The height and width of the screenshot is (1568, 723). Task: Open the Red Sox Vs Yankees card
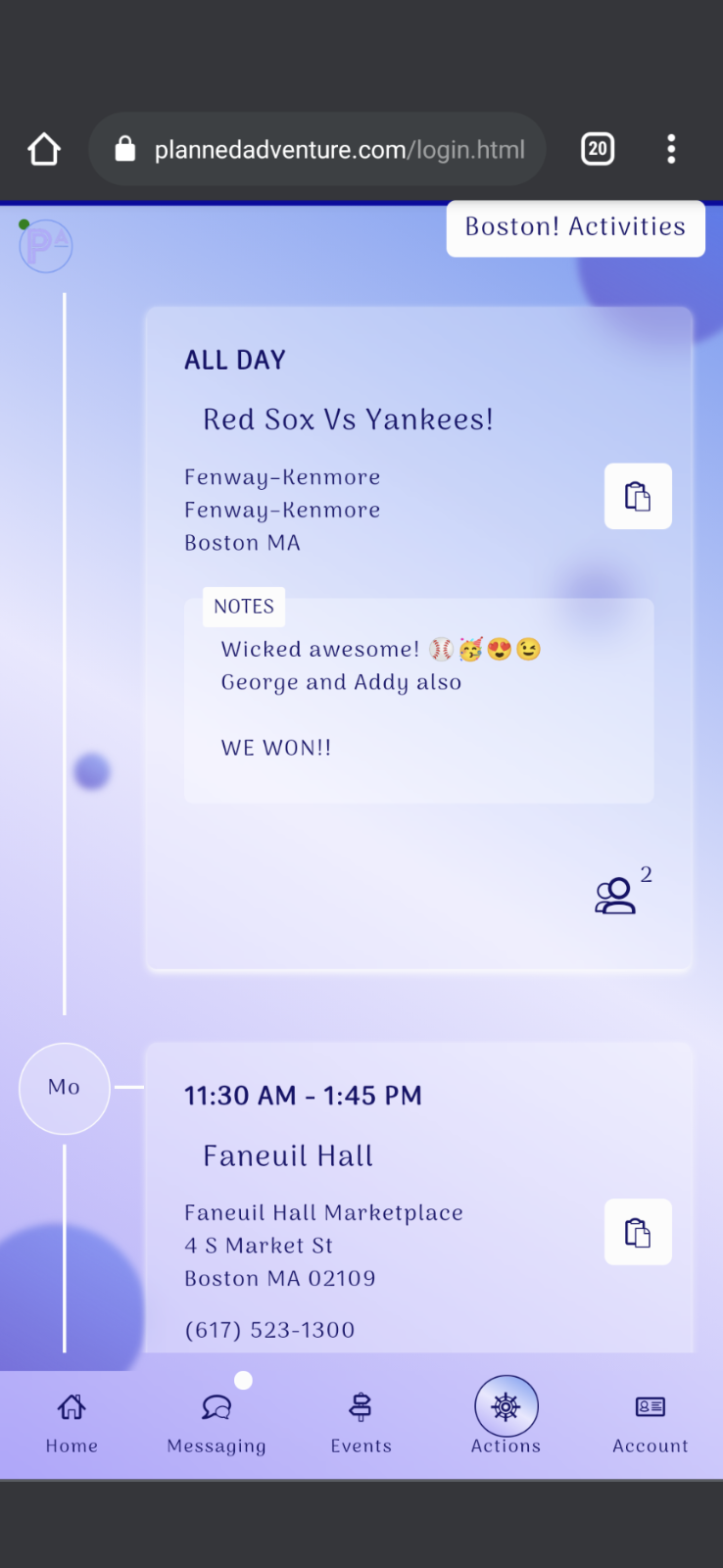[348, 419]
